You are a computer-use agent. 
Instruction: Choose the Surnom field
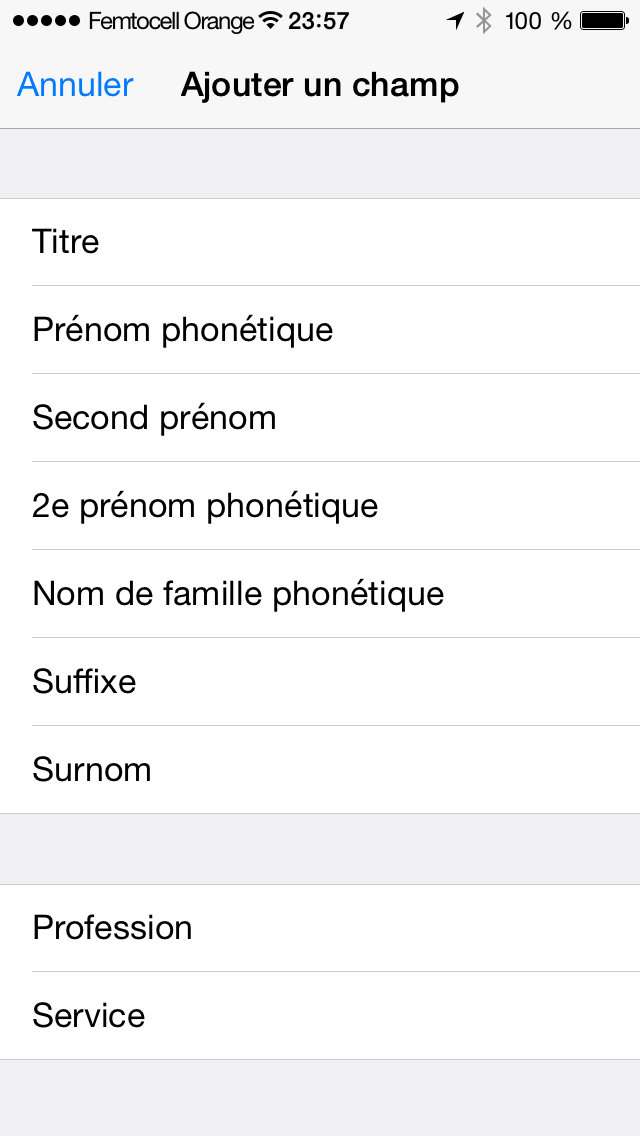320,769
